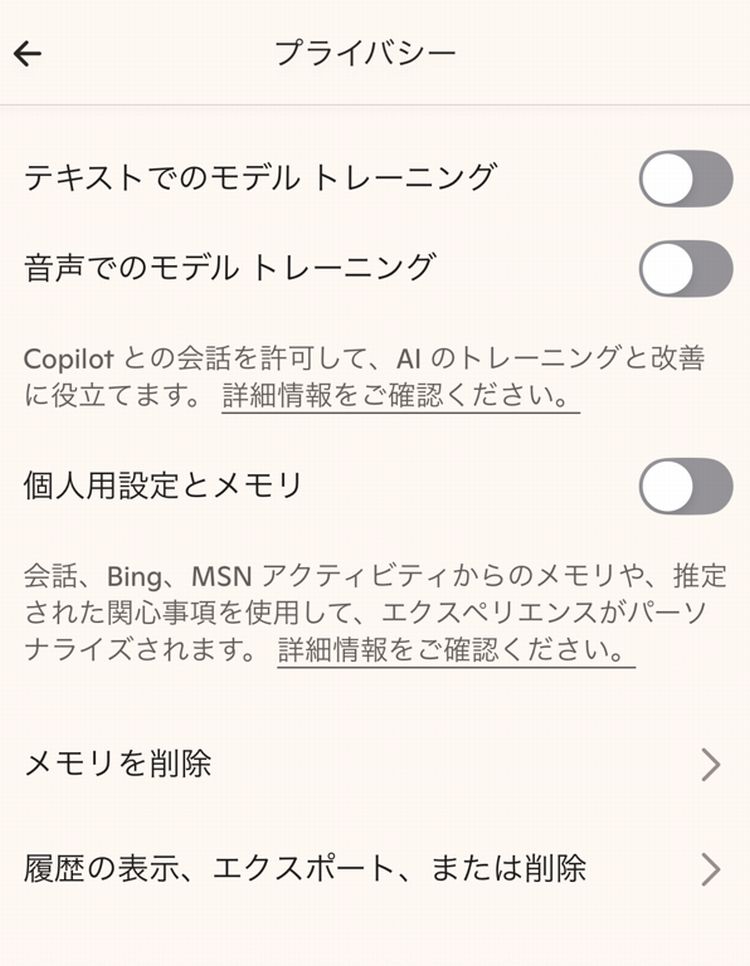The width and height of the screenshot is (750, 966).
Task: Open メモリを削除 row
Action: pyautogui.click(x=374, y=765)
